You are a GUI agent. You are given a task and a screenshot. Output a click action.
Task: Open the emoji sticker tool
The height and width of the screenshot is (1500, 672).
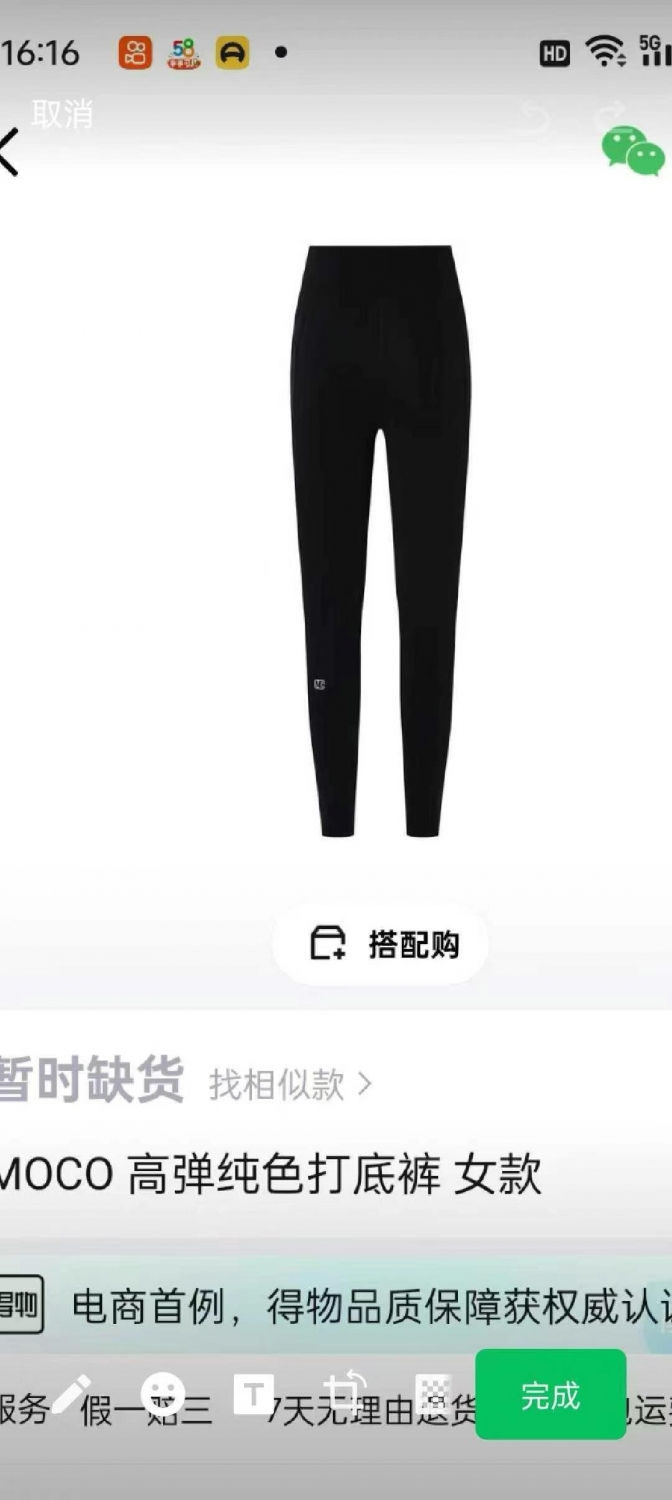tap(163, 1393)
